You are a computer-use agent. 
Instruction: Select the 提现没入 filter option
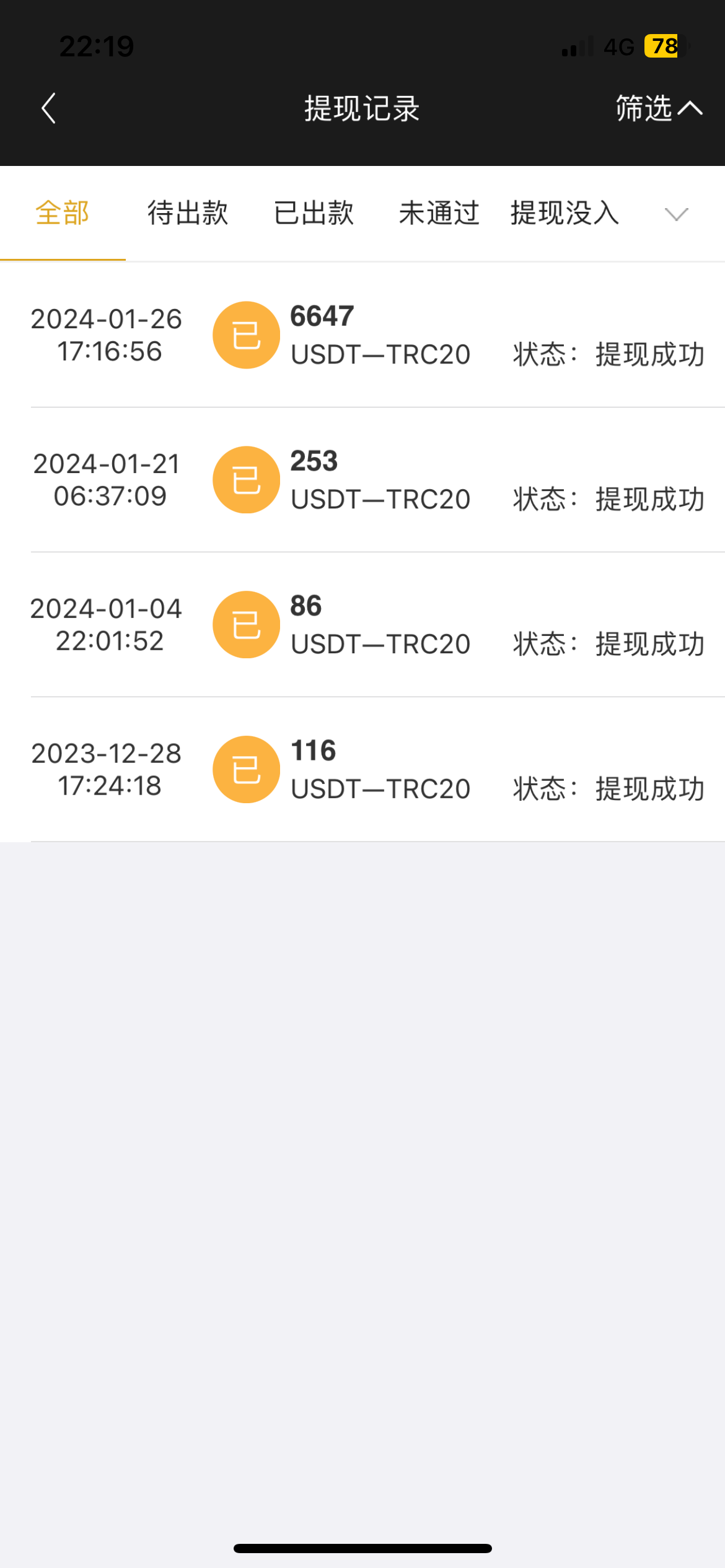[x=563, y=213]
